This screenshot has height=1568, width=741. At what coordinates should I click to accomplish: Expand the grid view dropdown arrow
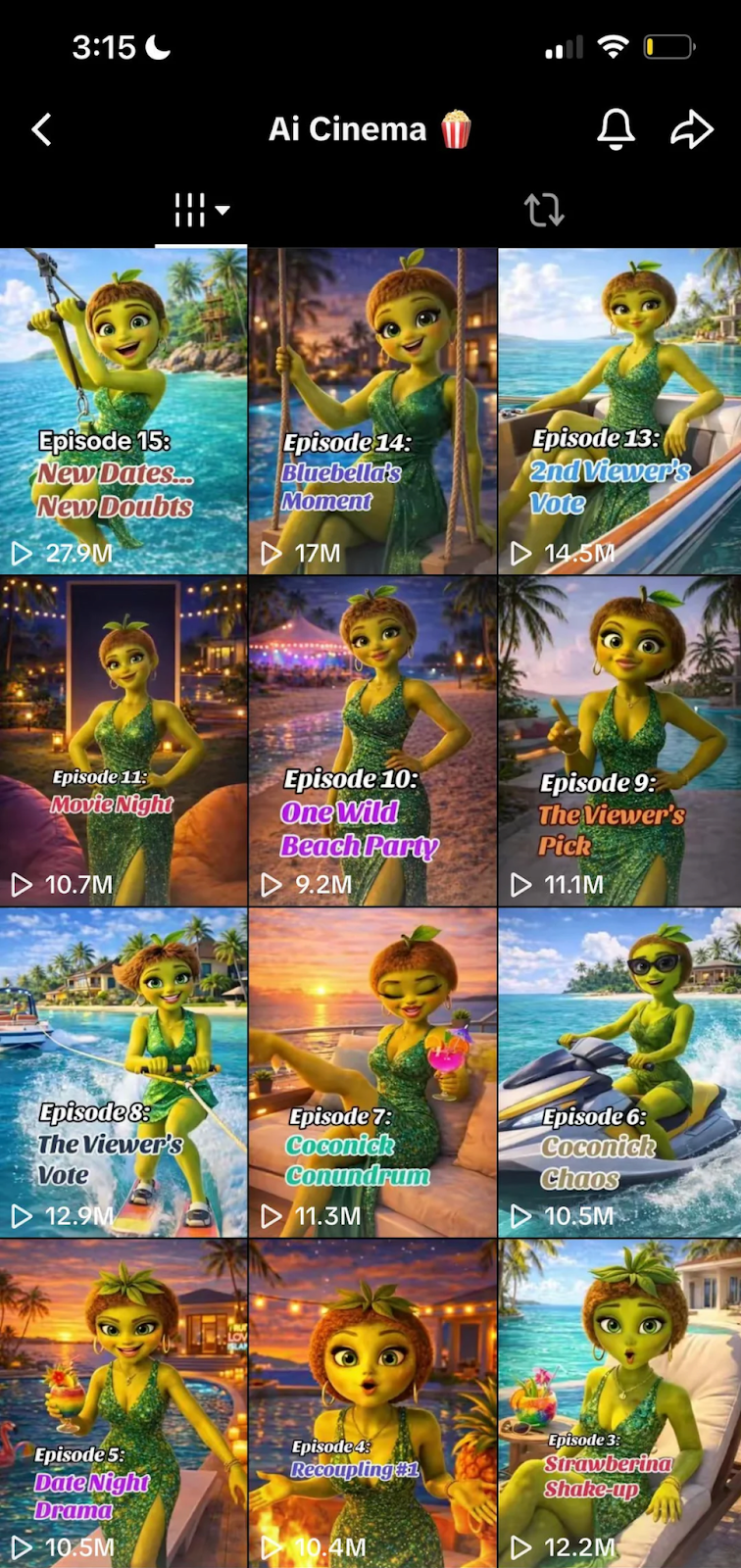223,210
